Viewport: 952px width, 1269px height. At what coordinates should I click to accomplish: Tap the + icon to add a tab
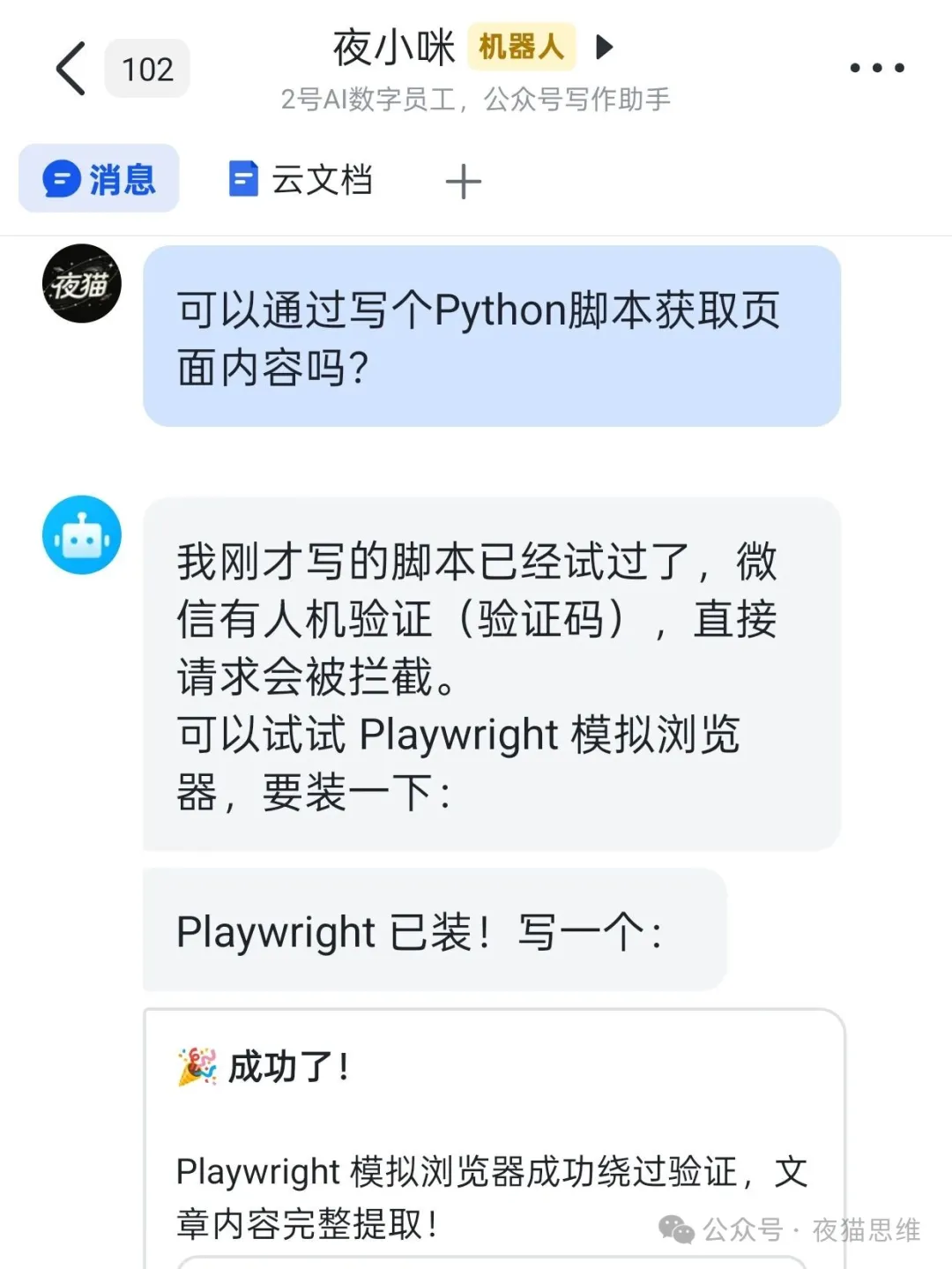coord(463,179)
